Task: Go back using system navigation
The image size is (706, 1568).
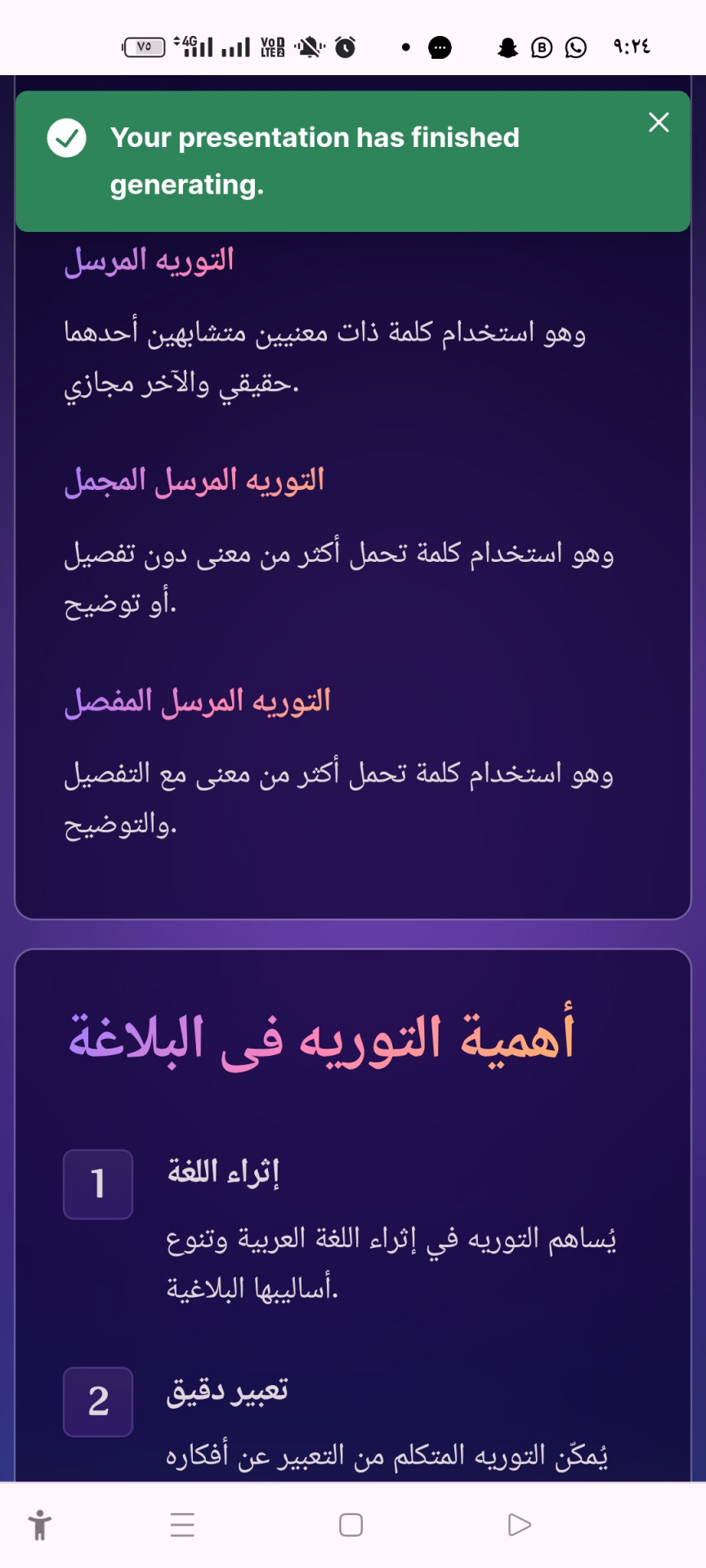Action: click(x=519, y=1525)
